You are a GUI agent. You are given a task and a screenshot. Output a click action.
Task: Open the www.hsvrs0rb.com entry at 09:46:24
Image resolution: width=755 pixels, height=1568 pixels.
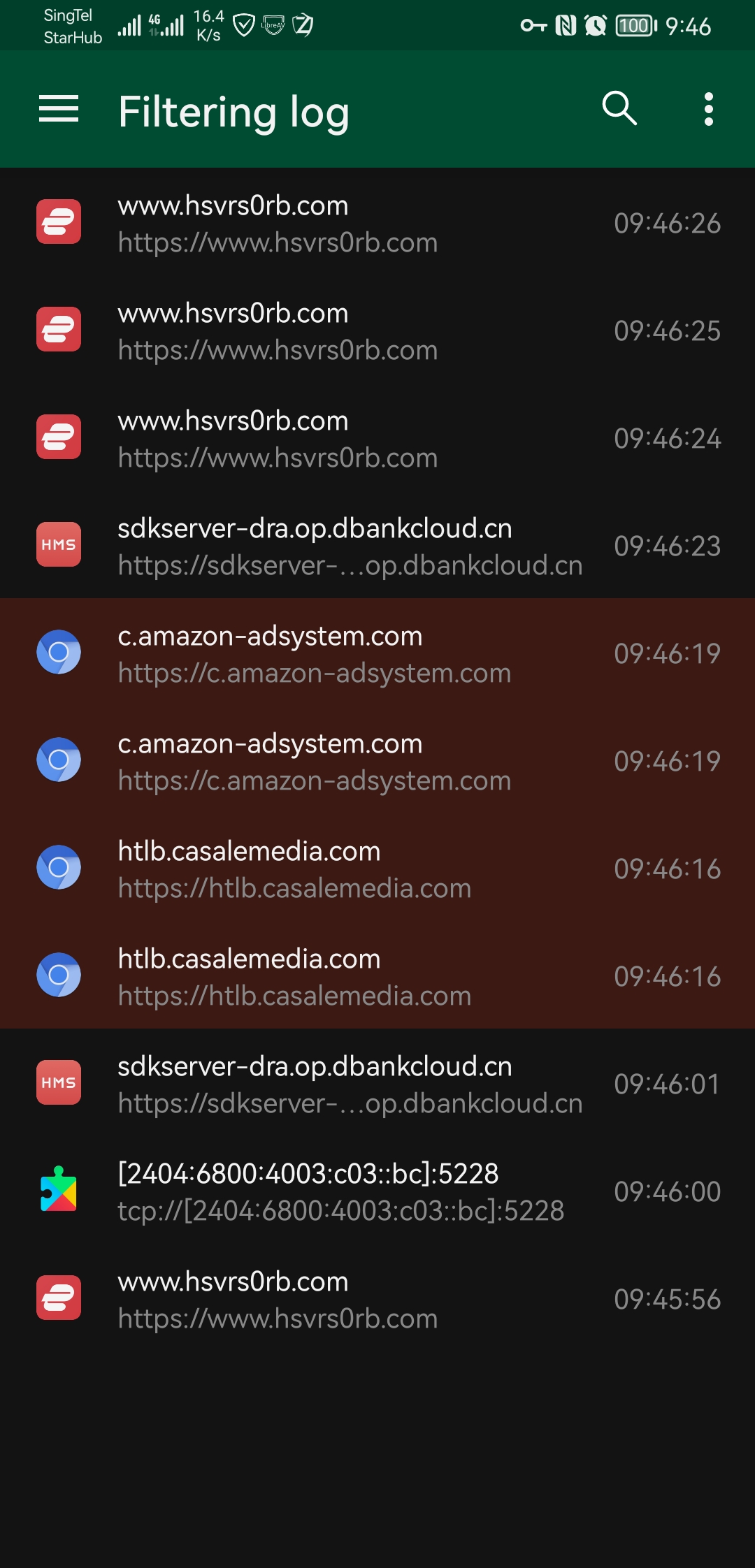[x=377, y=439]
